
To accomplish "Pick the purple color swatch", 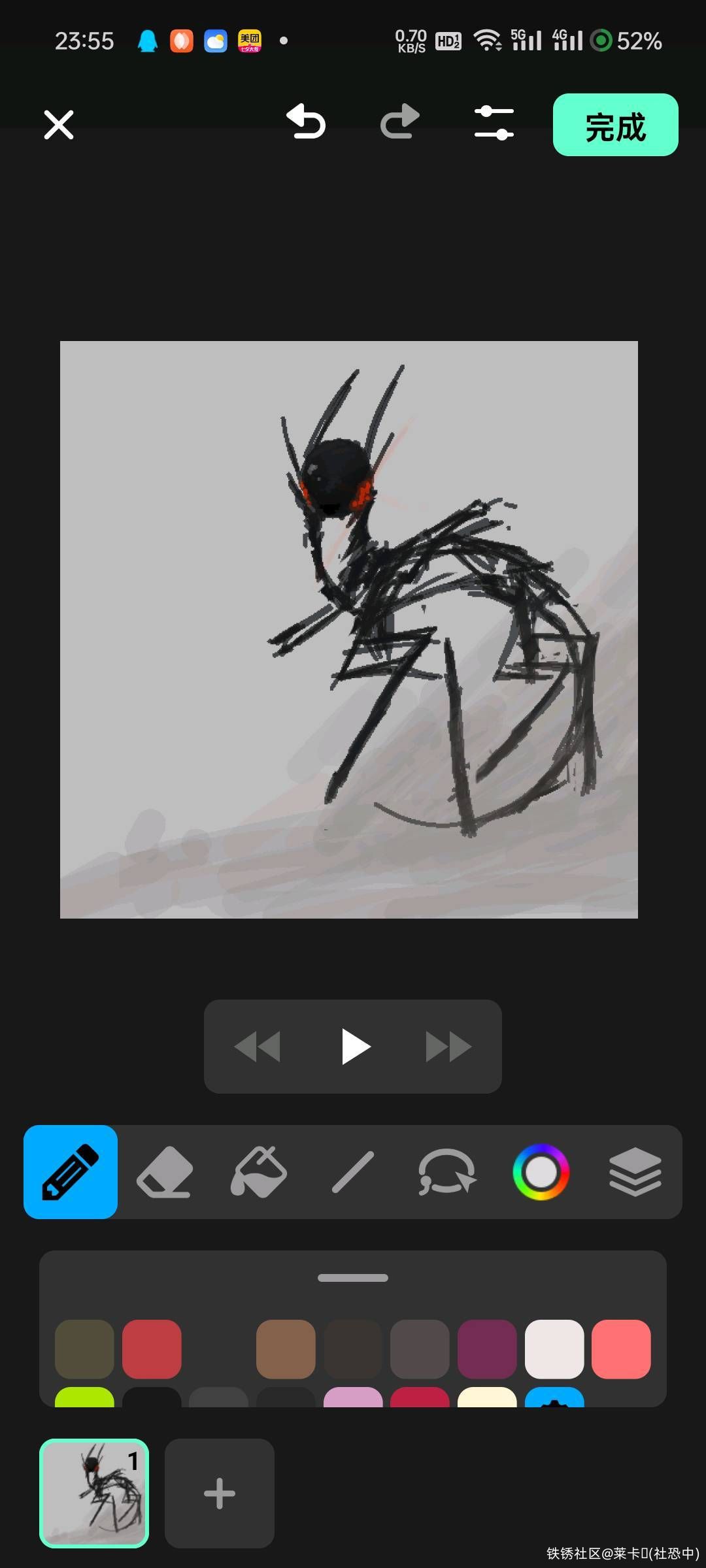I will 487,1348.
